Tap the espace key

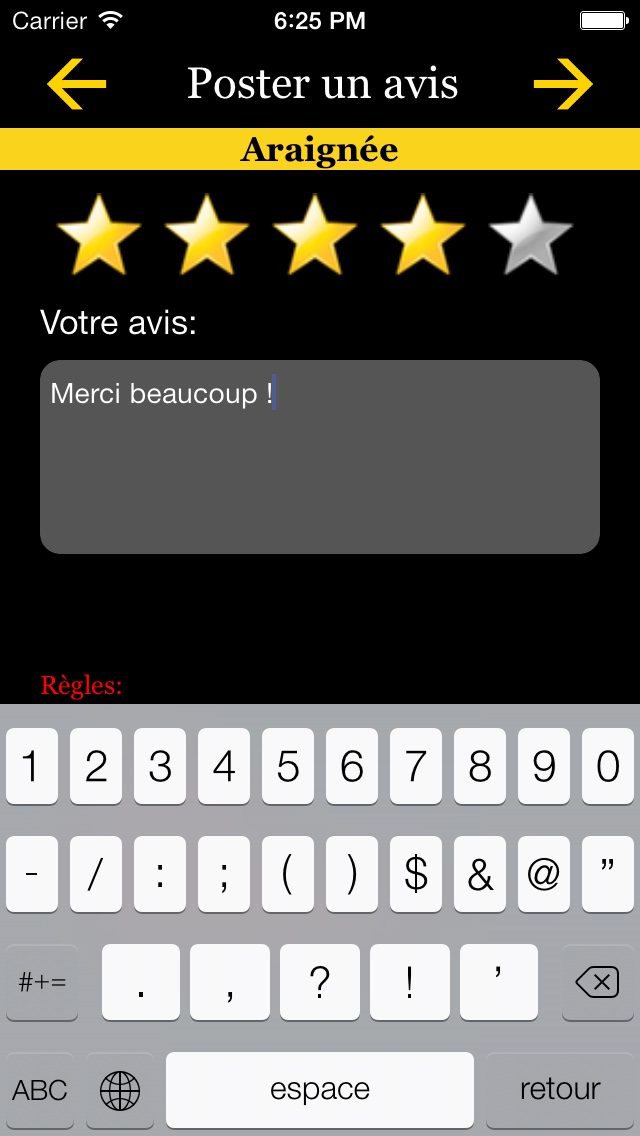coord(320,1090)
